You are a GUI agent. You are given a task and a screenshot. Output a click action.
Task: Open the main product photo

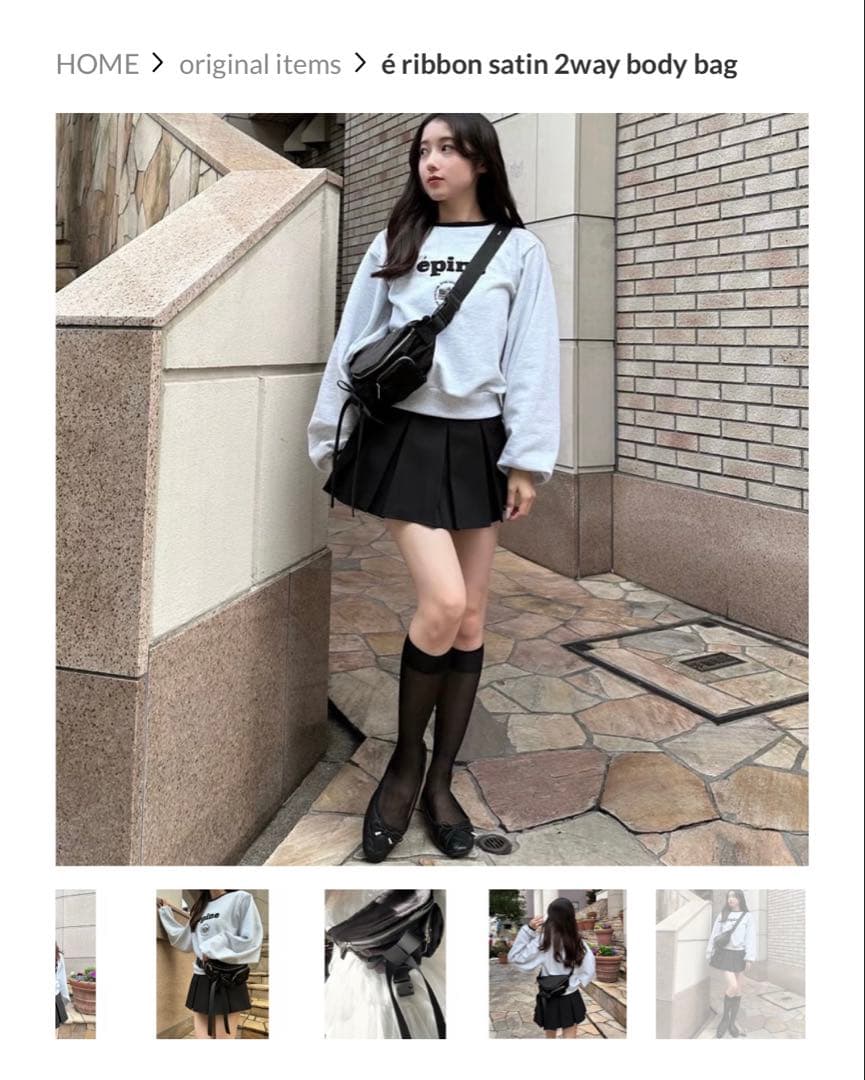pos(431,488)
